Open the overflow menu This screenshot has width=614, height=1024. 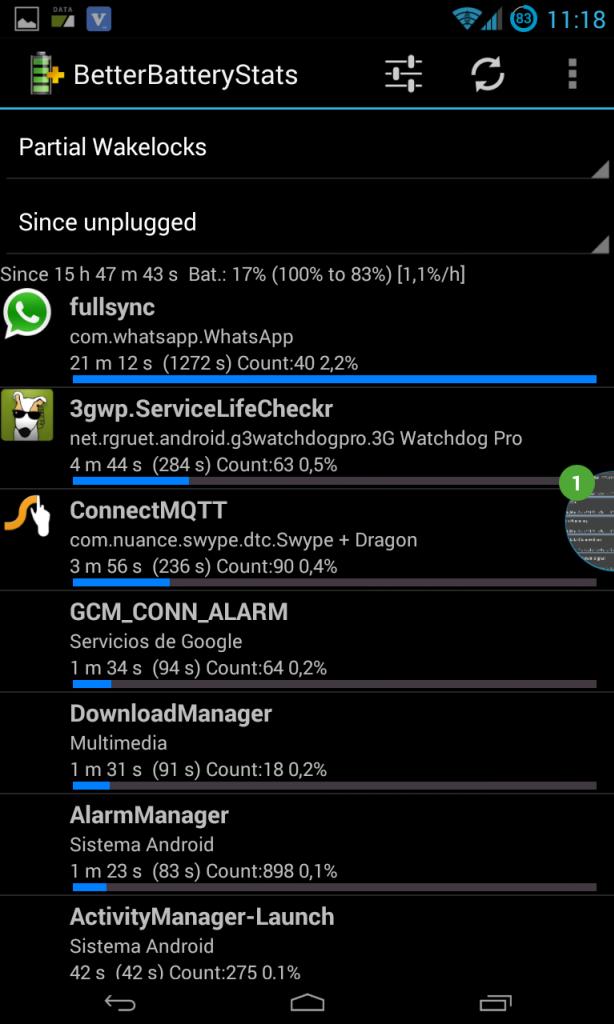(572, 74)
